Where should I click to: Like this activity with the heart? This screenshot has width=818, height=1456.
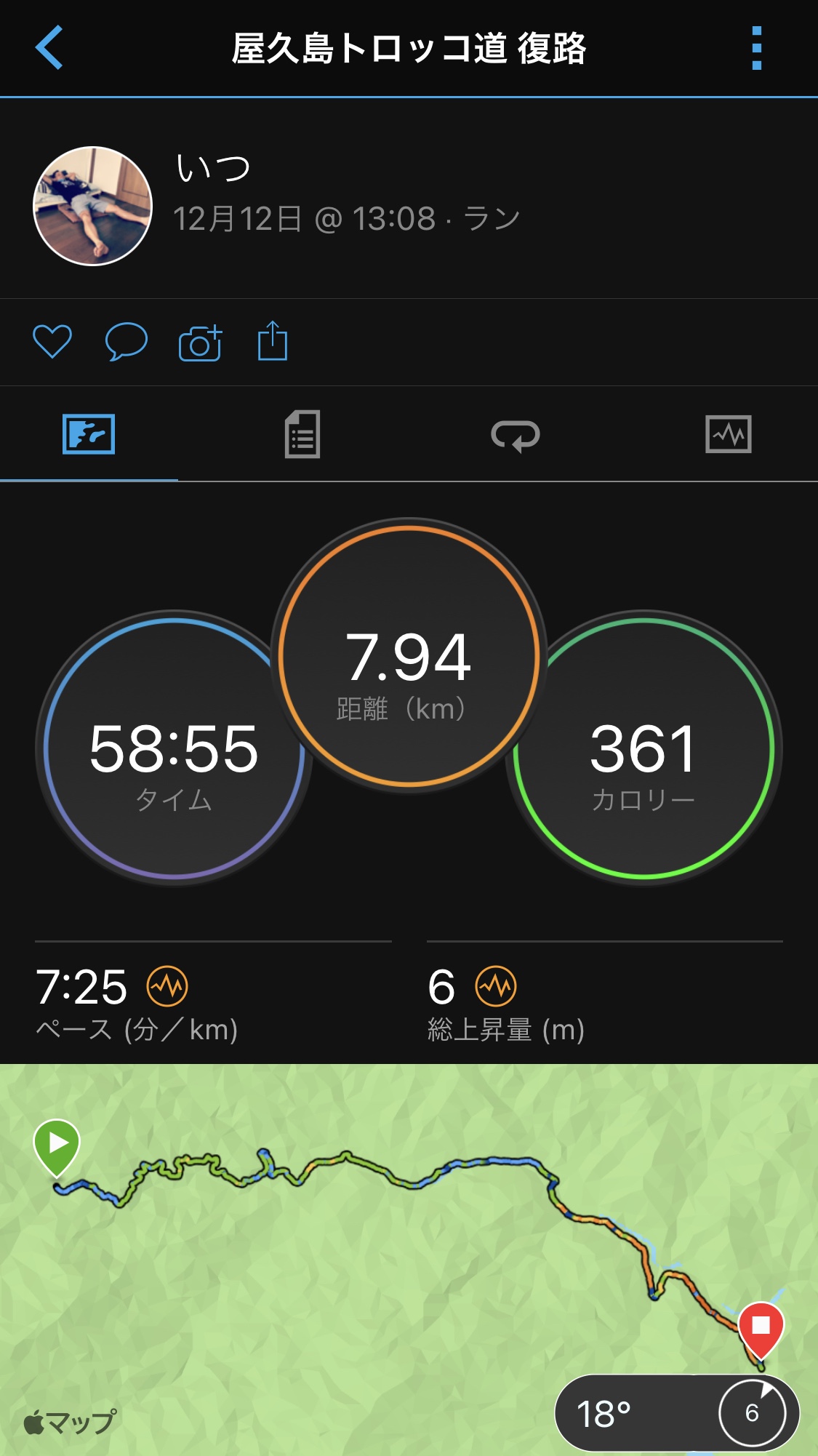52,341
